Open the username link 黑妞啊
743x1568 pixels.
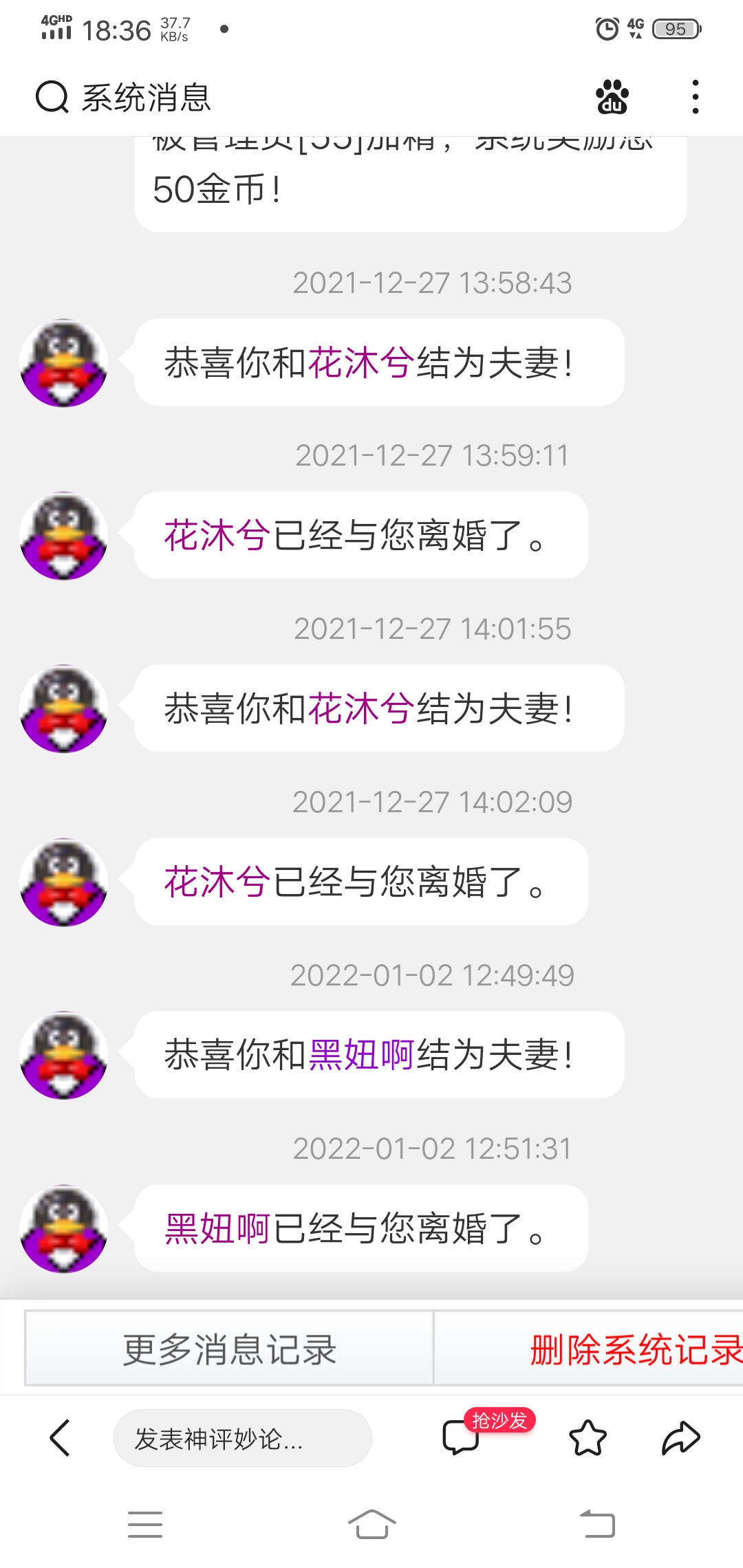coord(361,1055)
